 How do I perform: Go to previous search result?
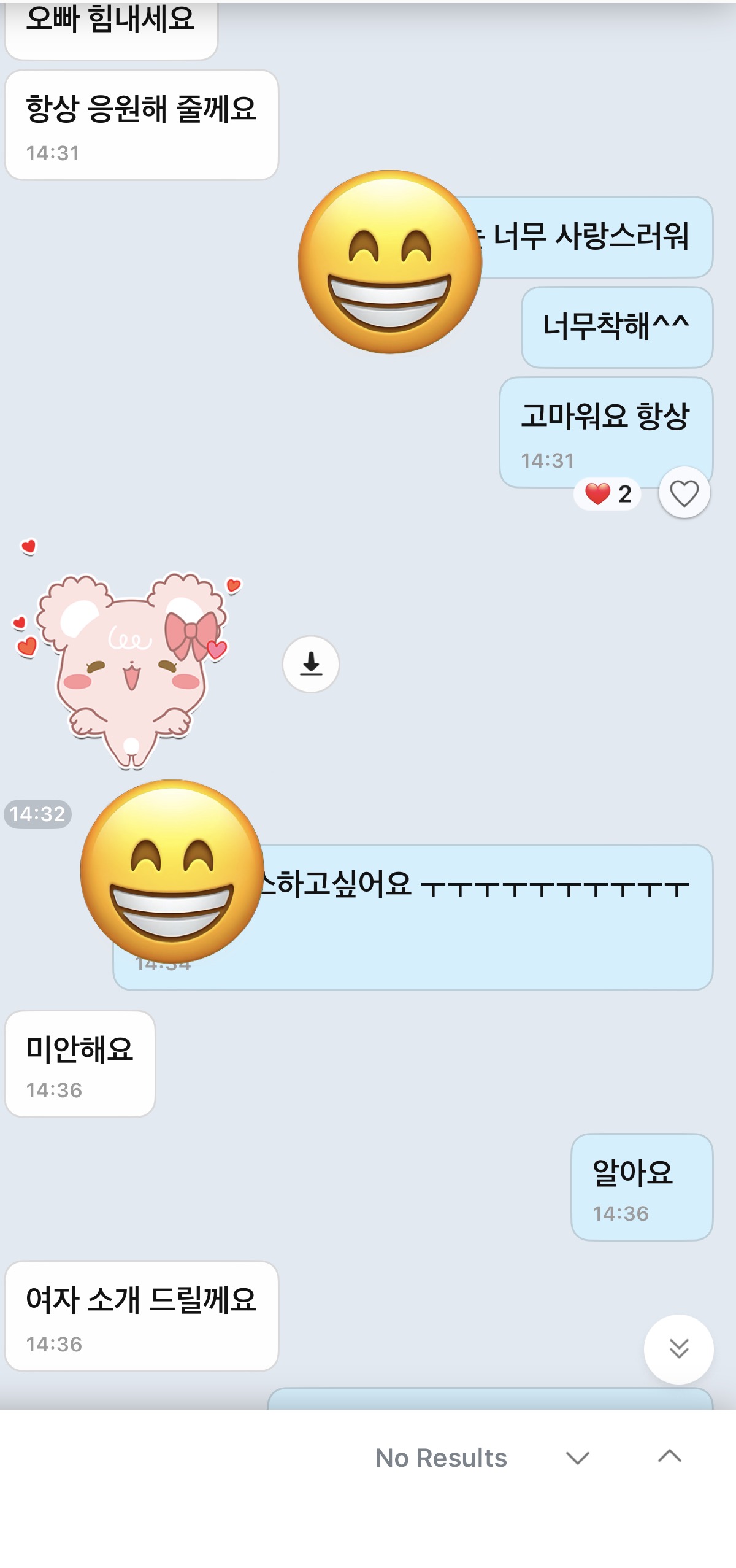click(669, 1457)
